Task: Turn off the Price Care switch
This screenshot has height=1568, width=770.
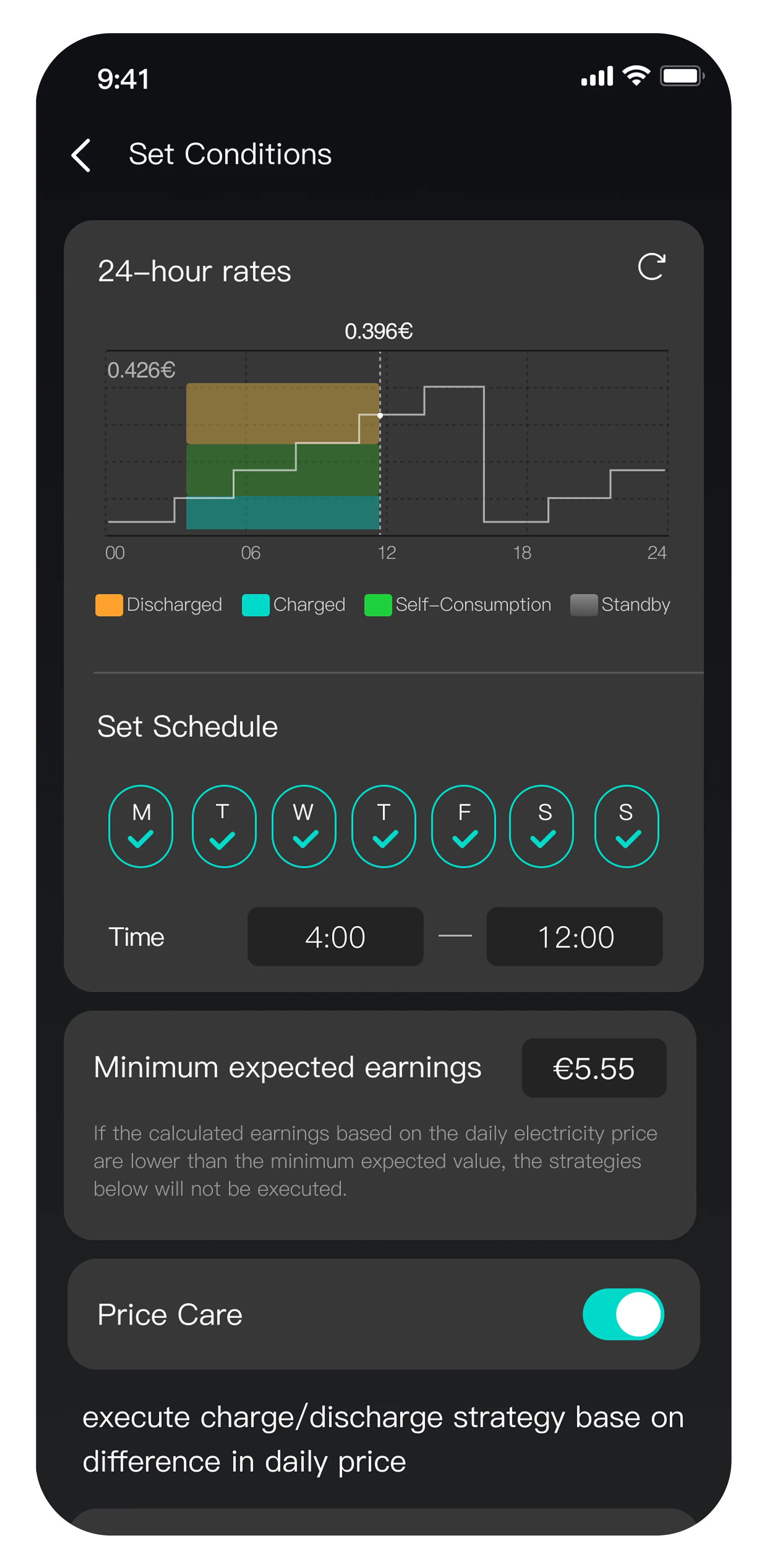Action: point(623,1314)
